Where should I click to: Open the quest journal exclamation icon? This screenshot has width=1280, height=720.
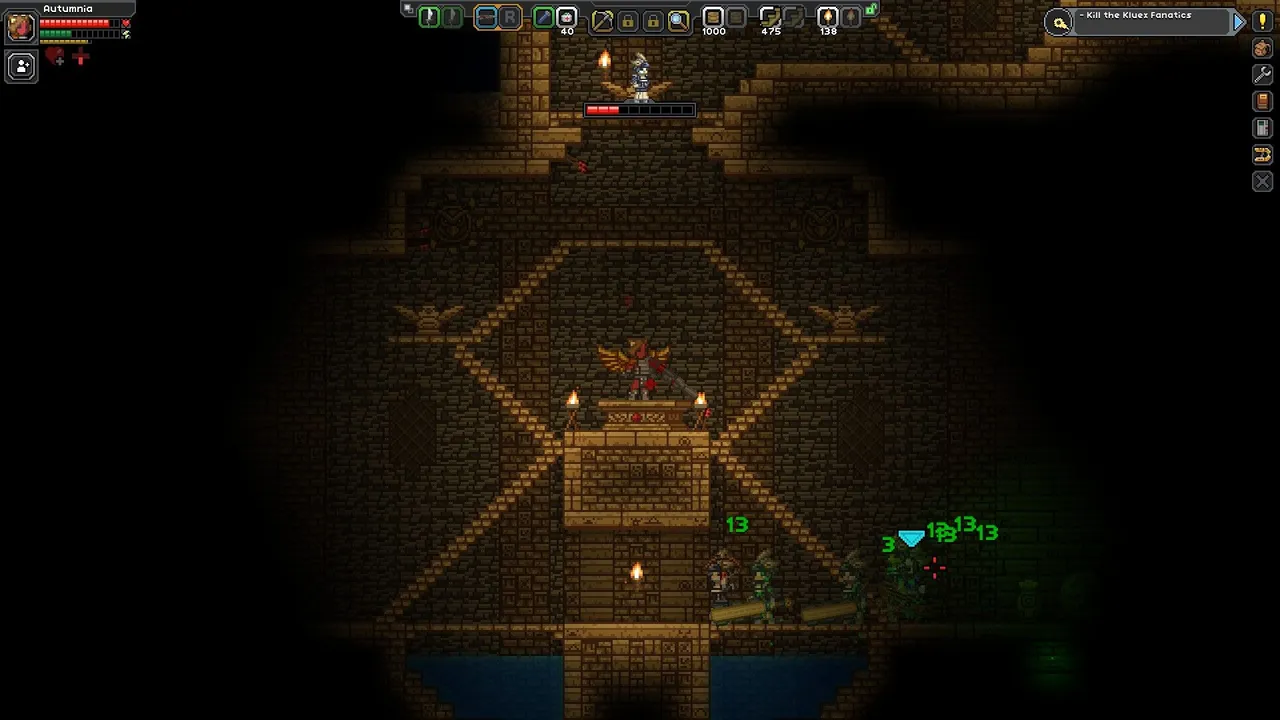[x=1263, y=21]
